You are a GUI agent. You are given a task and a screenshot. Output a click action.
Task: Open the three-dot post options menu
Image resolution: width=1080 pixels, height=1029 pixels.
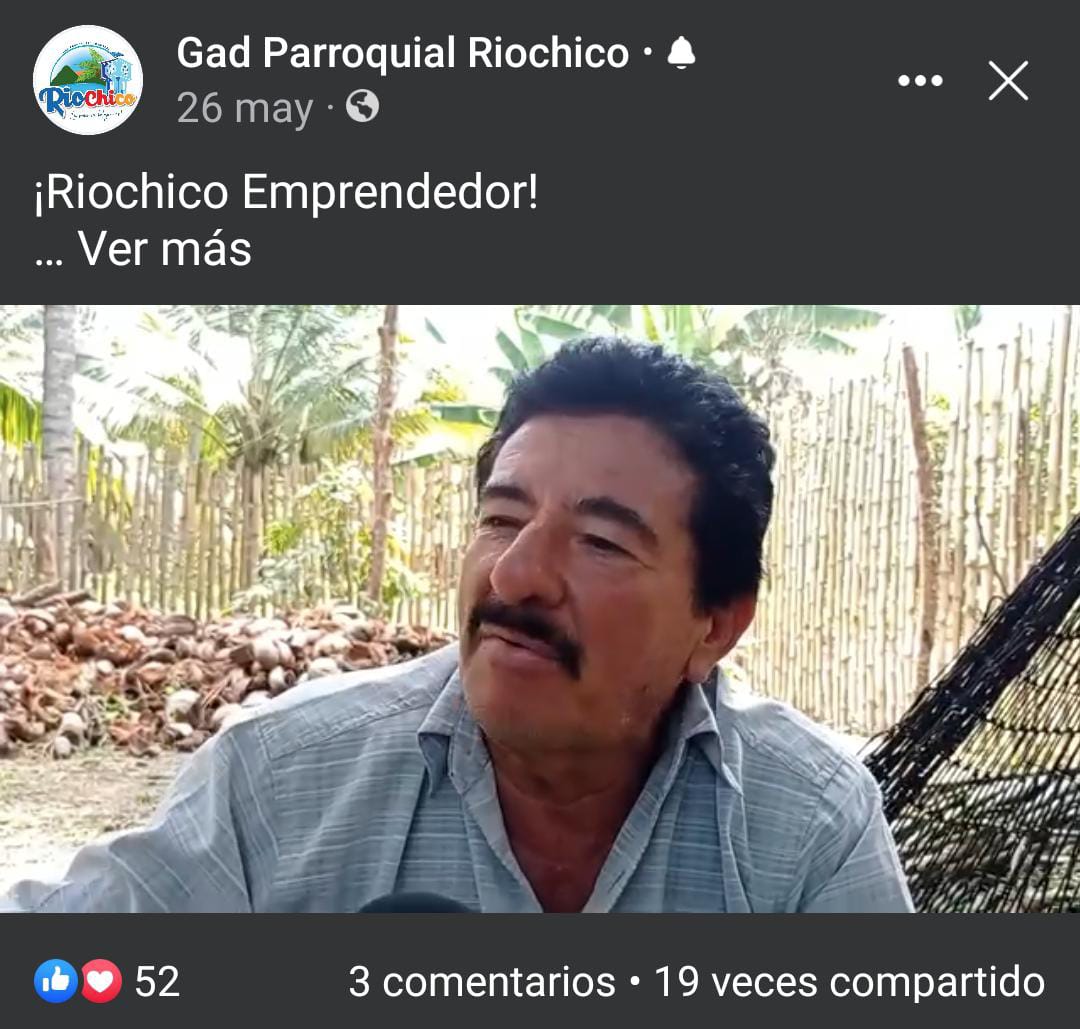tap(920, 81)
